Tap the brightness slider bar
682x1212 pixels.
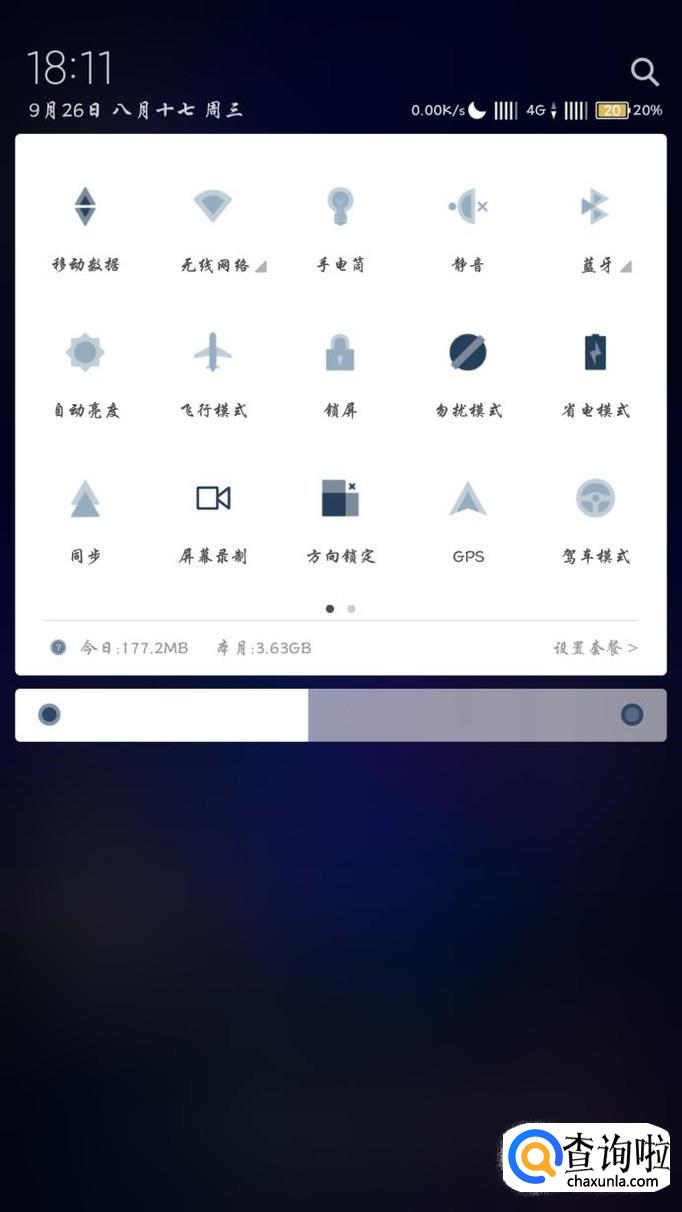pos(341,715)
